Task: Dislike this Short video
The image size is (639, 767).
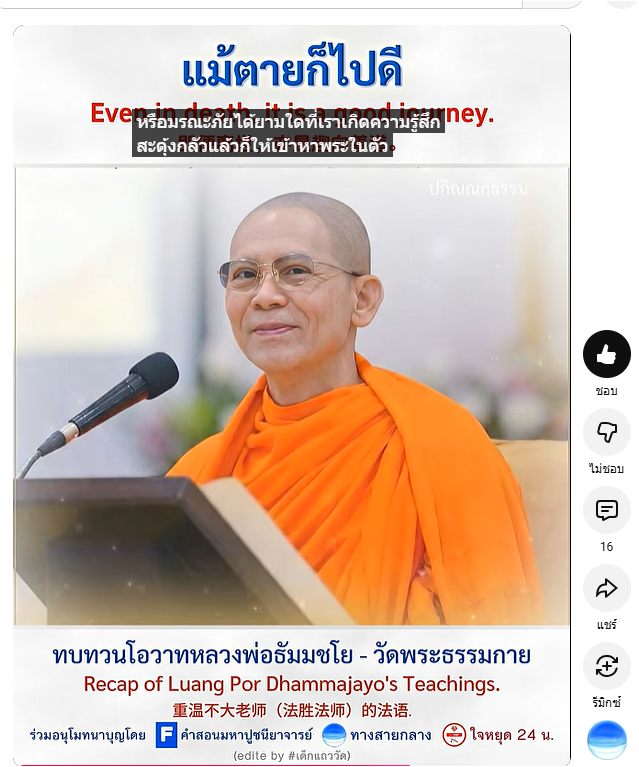Action: tap(606, 432)
